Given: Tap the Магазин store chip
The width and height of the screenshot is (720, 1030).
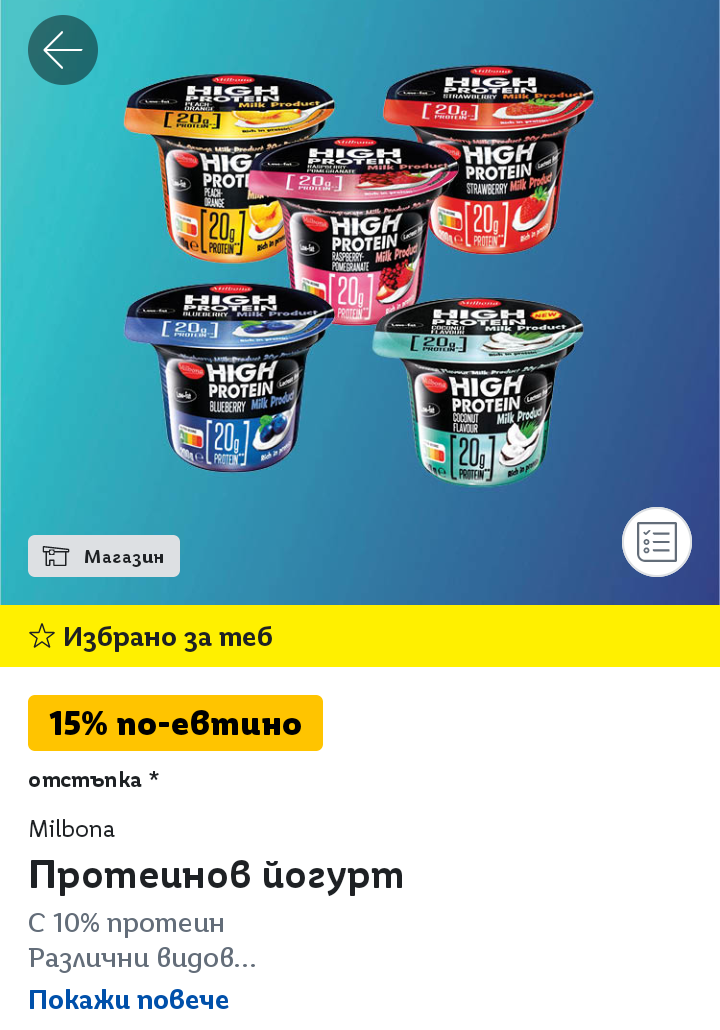Looking at the screenshot, I should (x=104, y=556).
